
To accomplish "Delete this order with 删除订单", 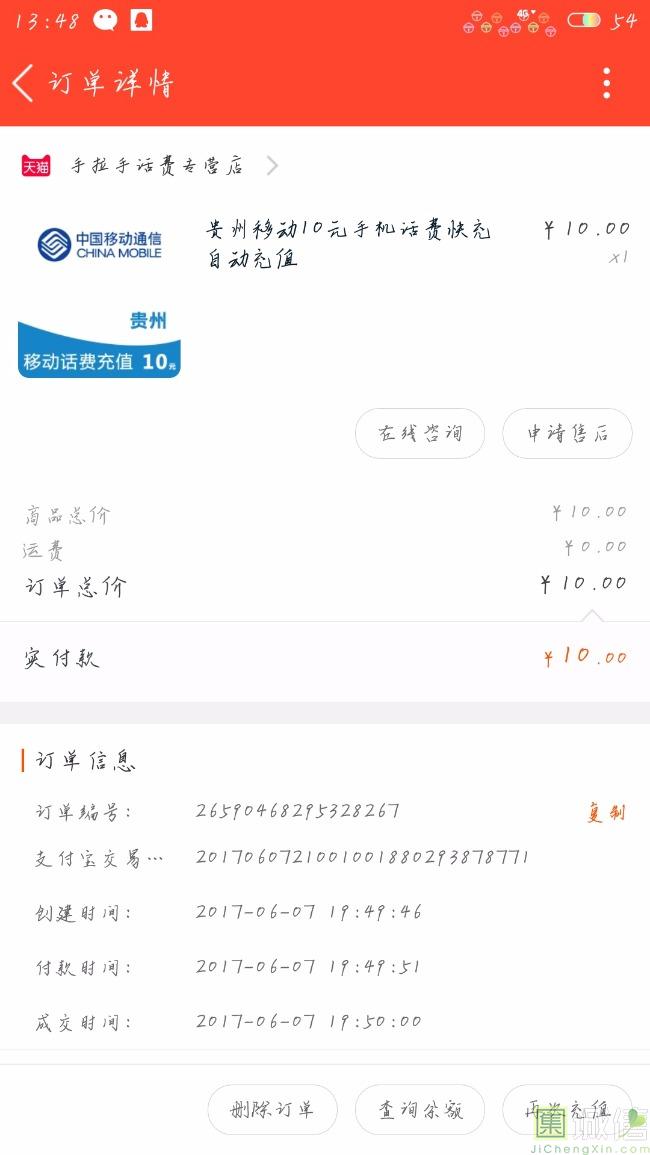I will tap(273, 1109).
